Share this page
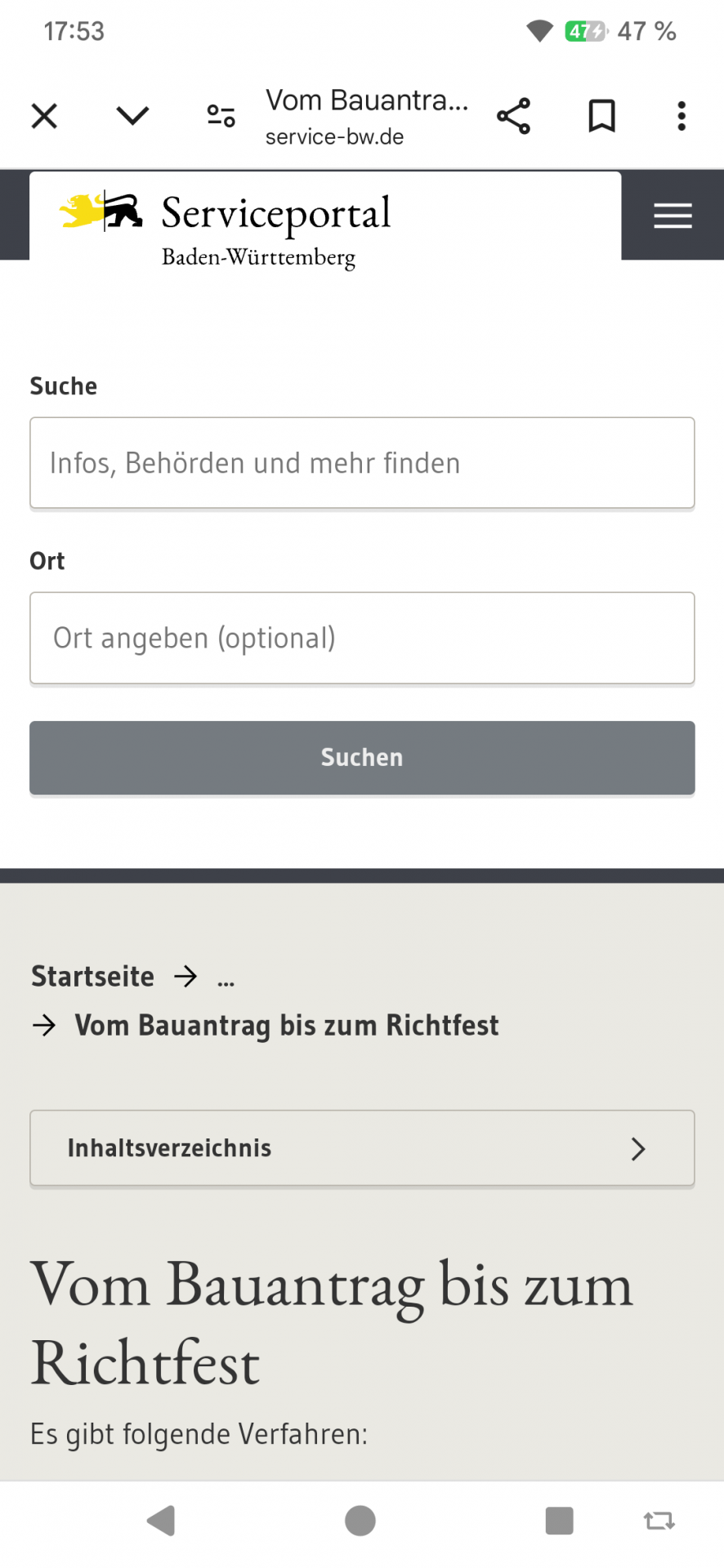Viewport: 724px width, 1568px height. [513, 116]
